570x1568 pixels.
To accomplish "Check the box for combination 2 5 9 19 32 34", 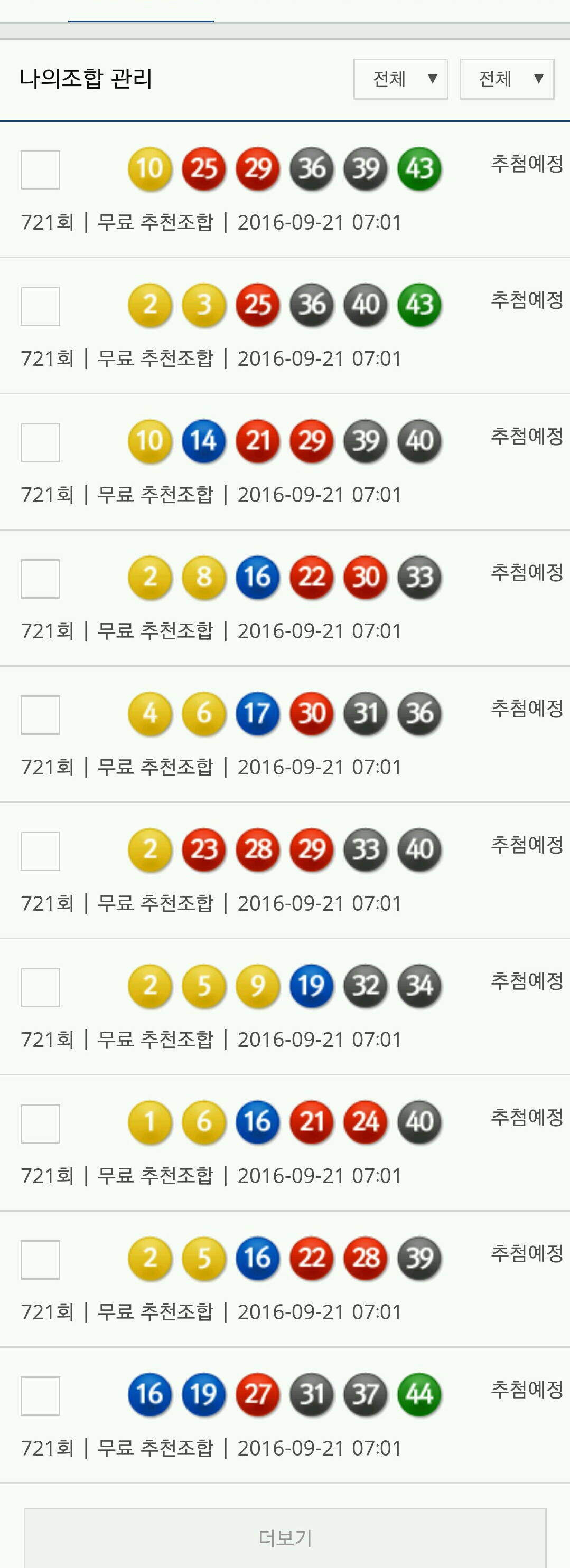I will [x=40, y=987].
